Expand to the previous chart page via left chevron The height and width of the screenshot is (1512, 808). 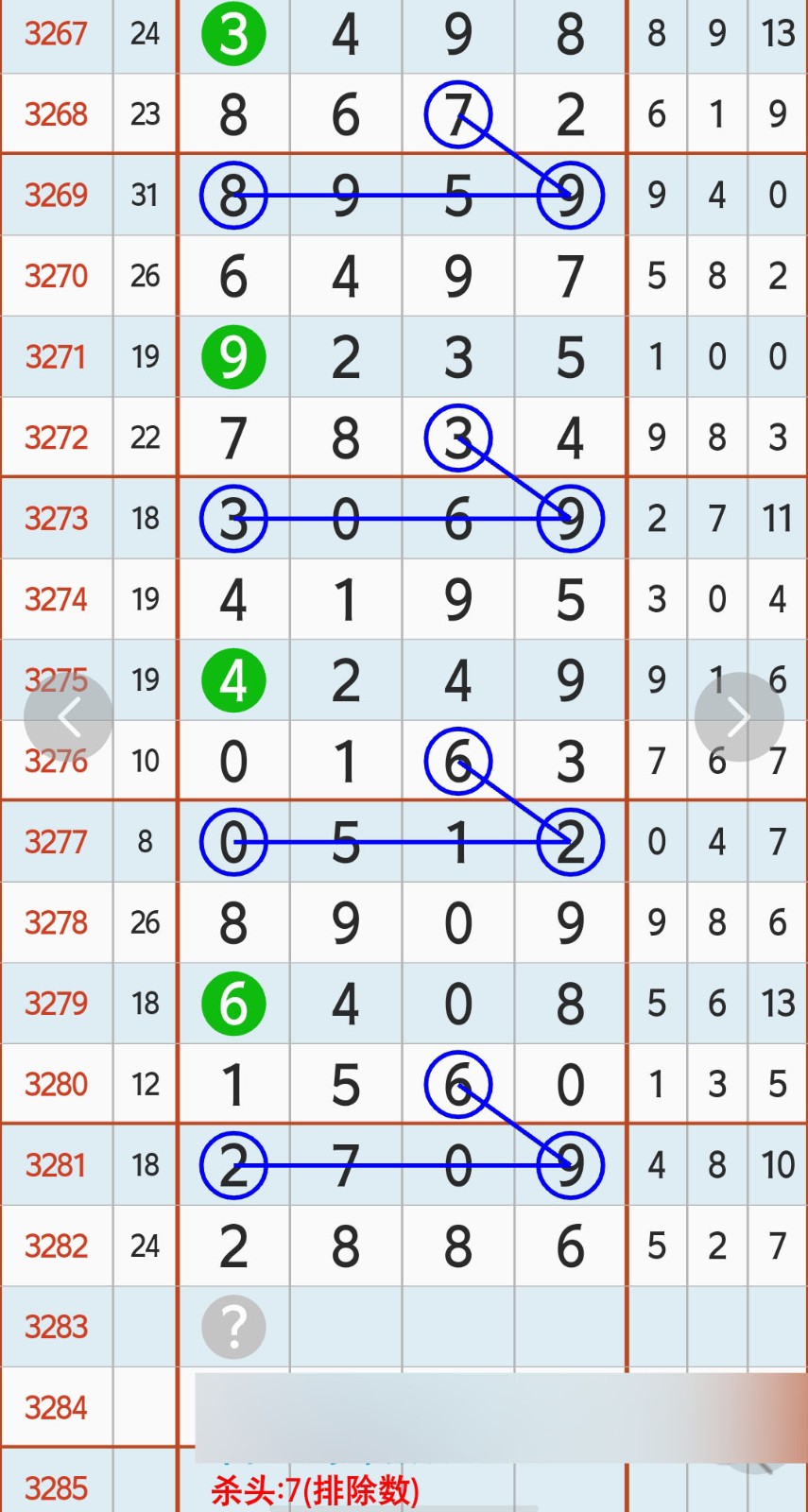click(69, 715)
